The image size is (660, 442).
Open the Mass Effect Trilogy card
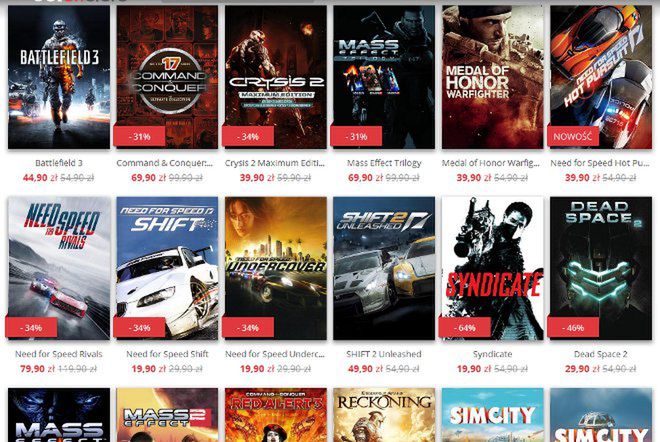(x=384, y=78)
